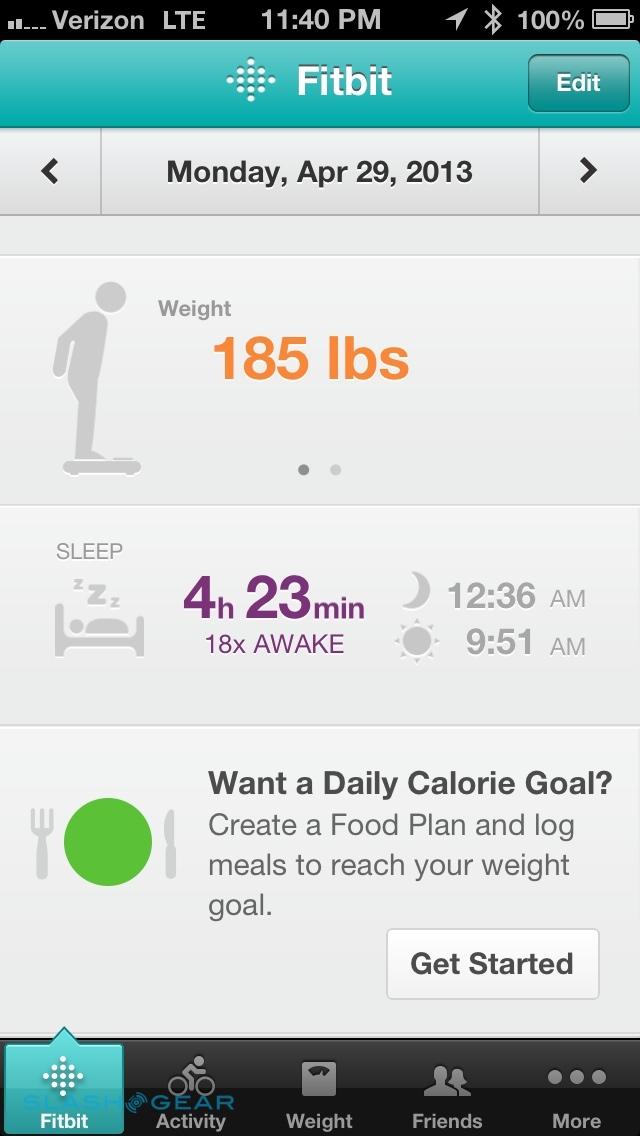Switch to the Weight tab
Image resolution: width=640 pixels, height=1136 pixels.
319,1092
